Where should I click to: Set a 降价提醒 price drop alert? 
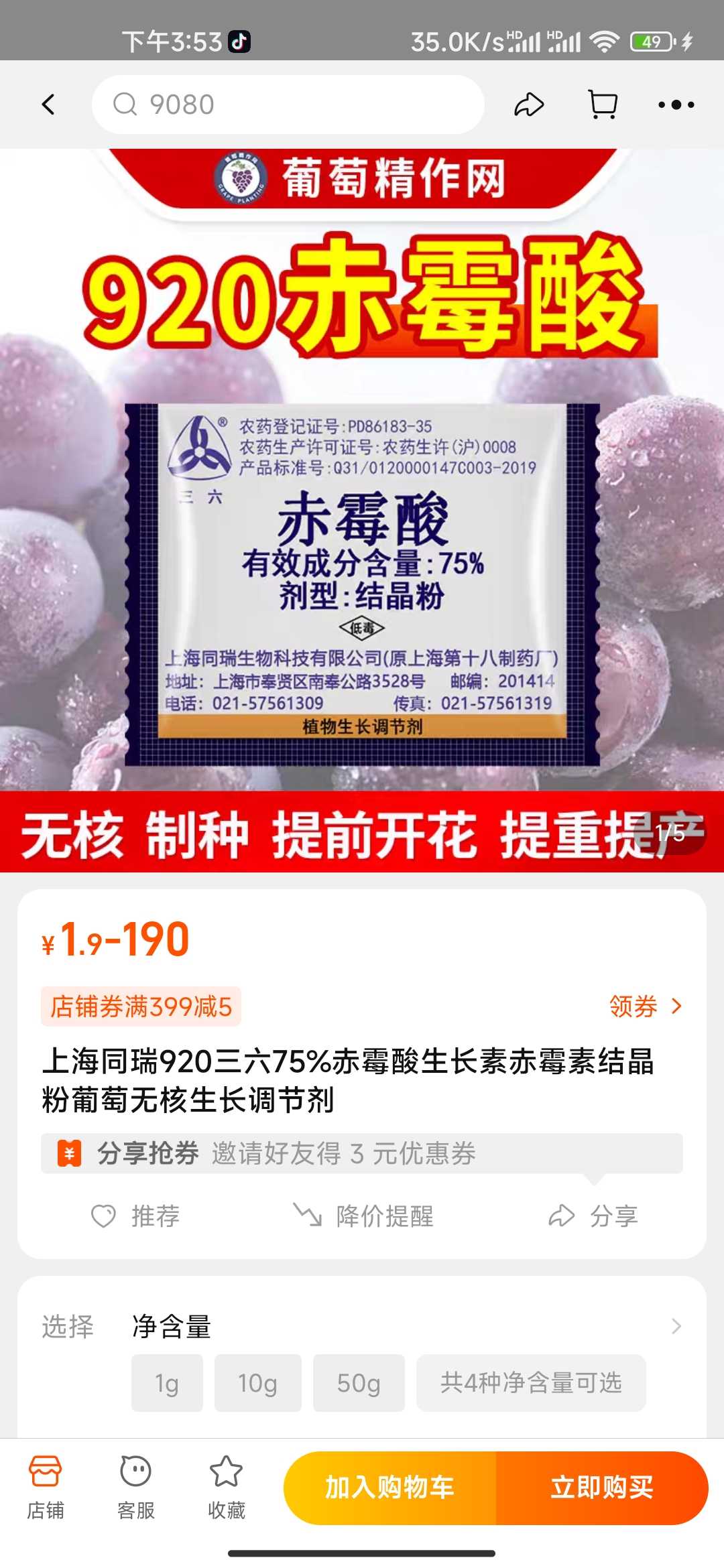[363, 1216]
